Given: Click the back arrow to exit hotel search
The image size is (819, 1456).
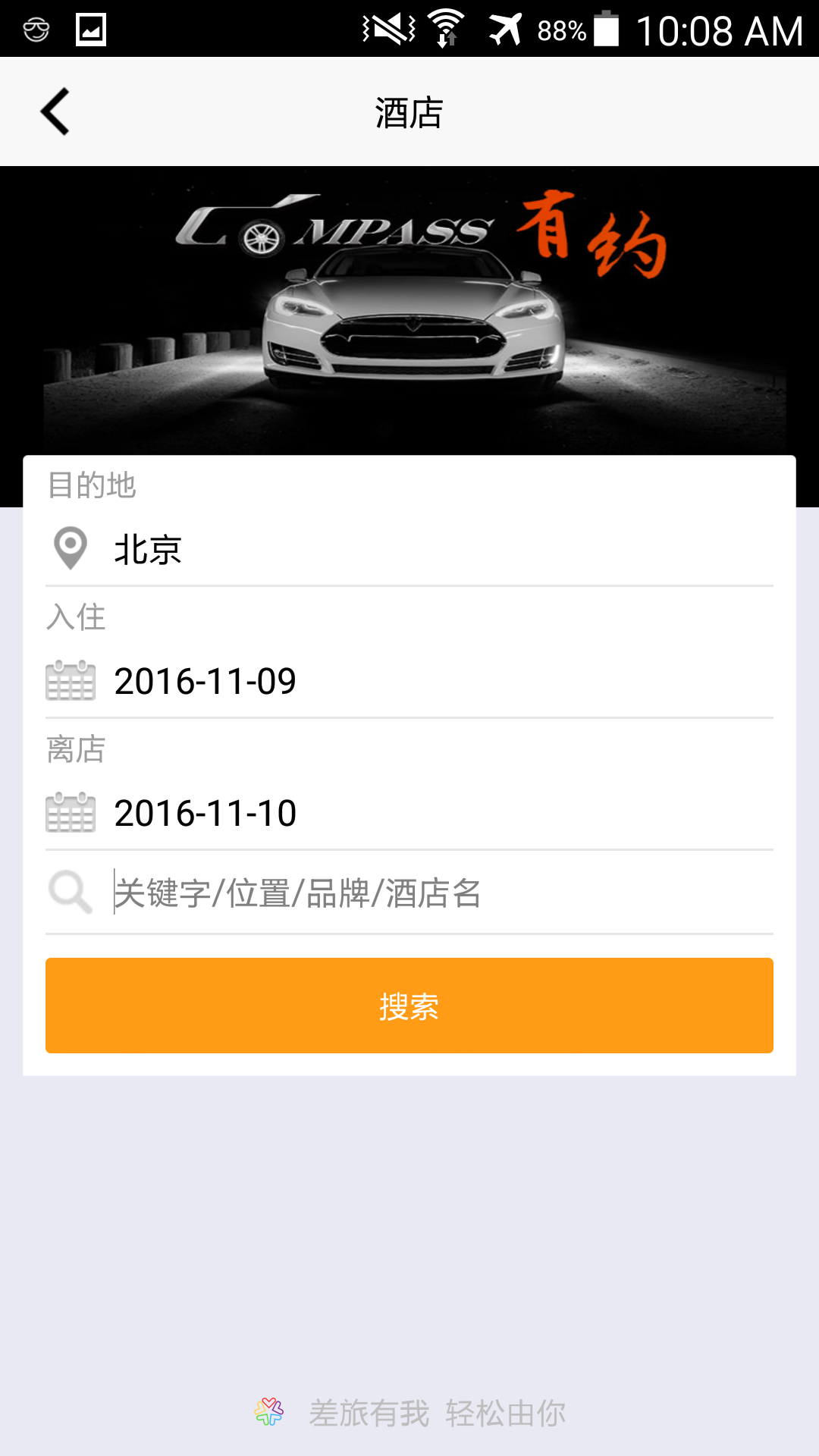Looking at the screenshot, I should point(55,111).
